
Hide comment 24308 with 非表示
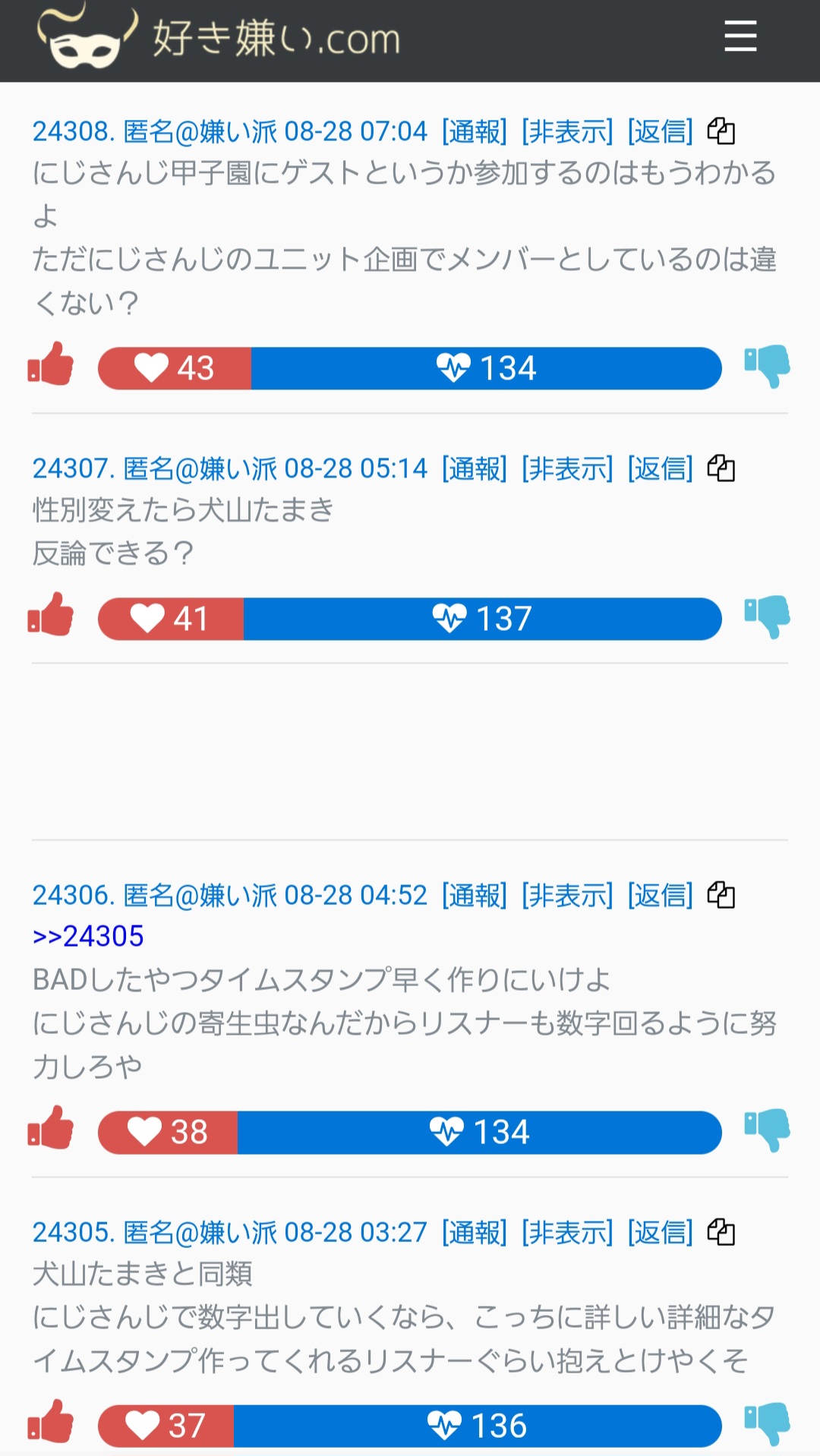(x=567, y=131)
